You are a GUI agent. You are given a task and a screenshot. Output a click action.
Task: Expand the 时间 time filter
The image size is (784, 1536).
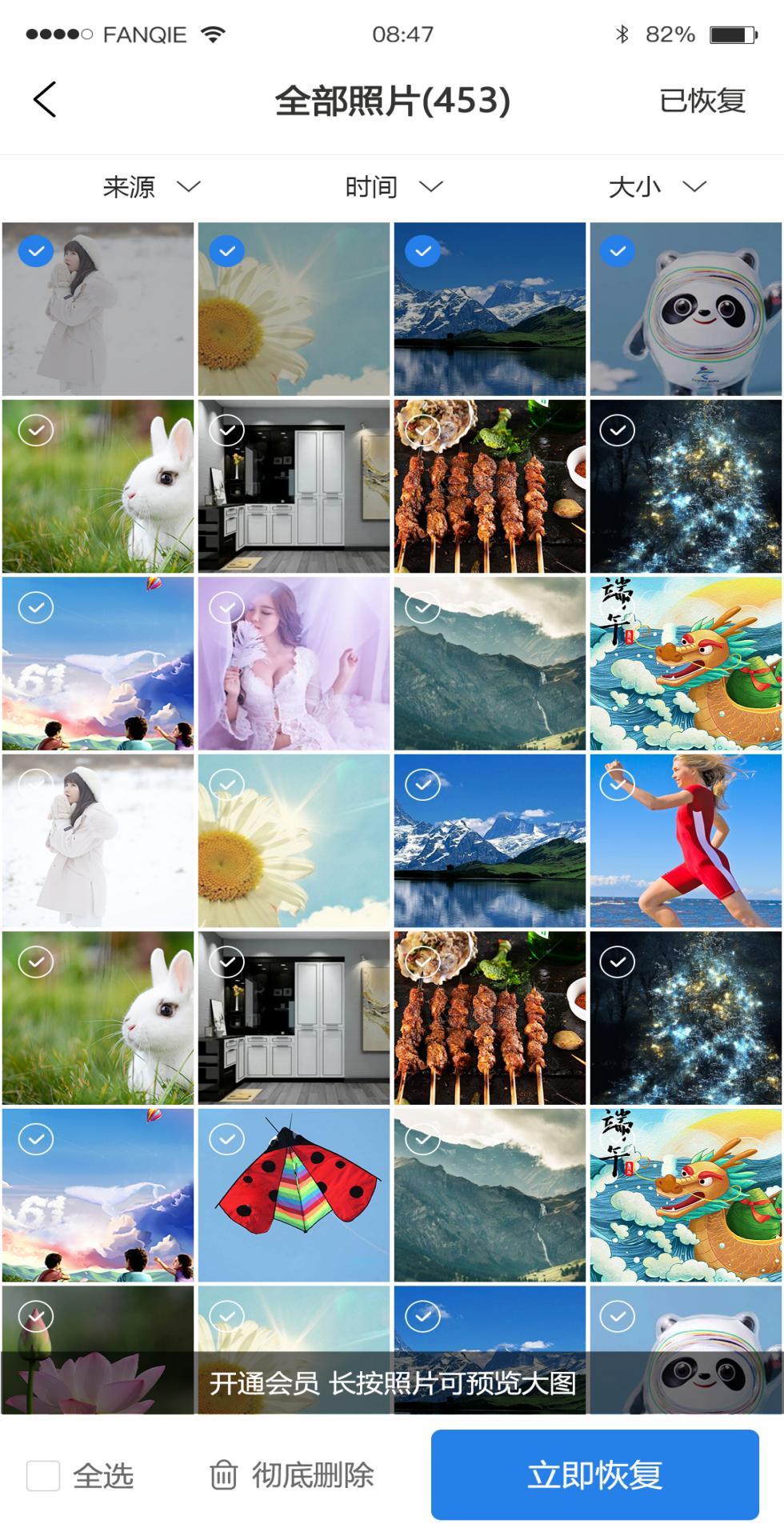[x=394, y=187]
